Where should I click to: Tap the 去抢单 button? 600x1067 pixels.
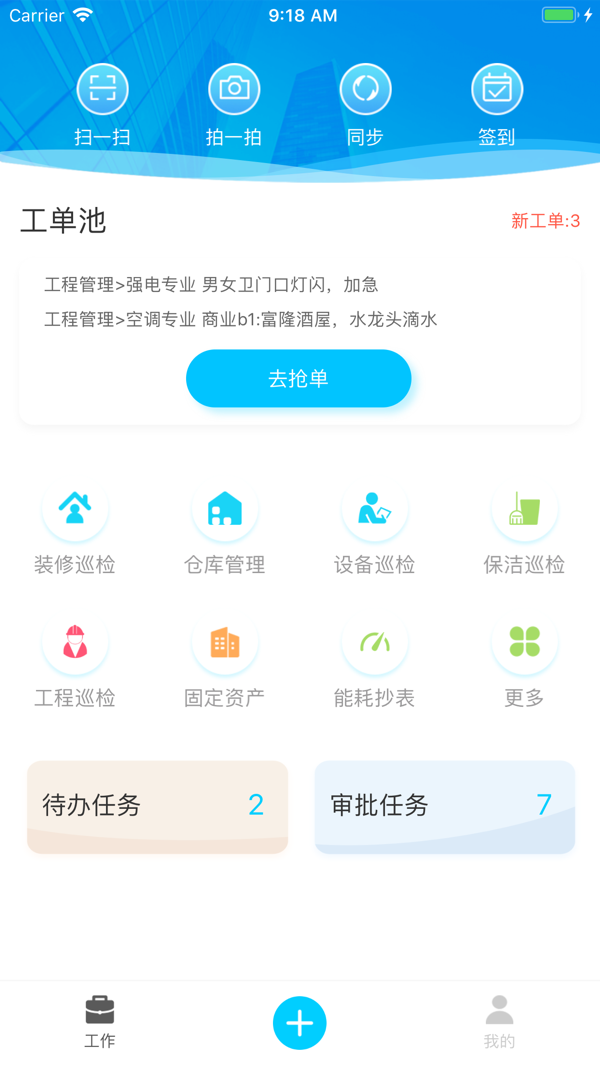click(x=299, y=378)
